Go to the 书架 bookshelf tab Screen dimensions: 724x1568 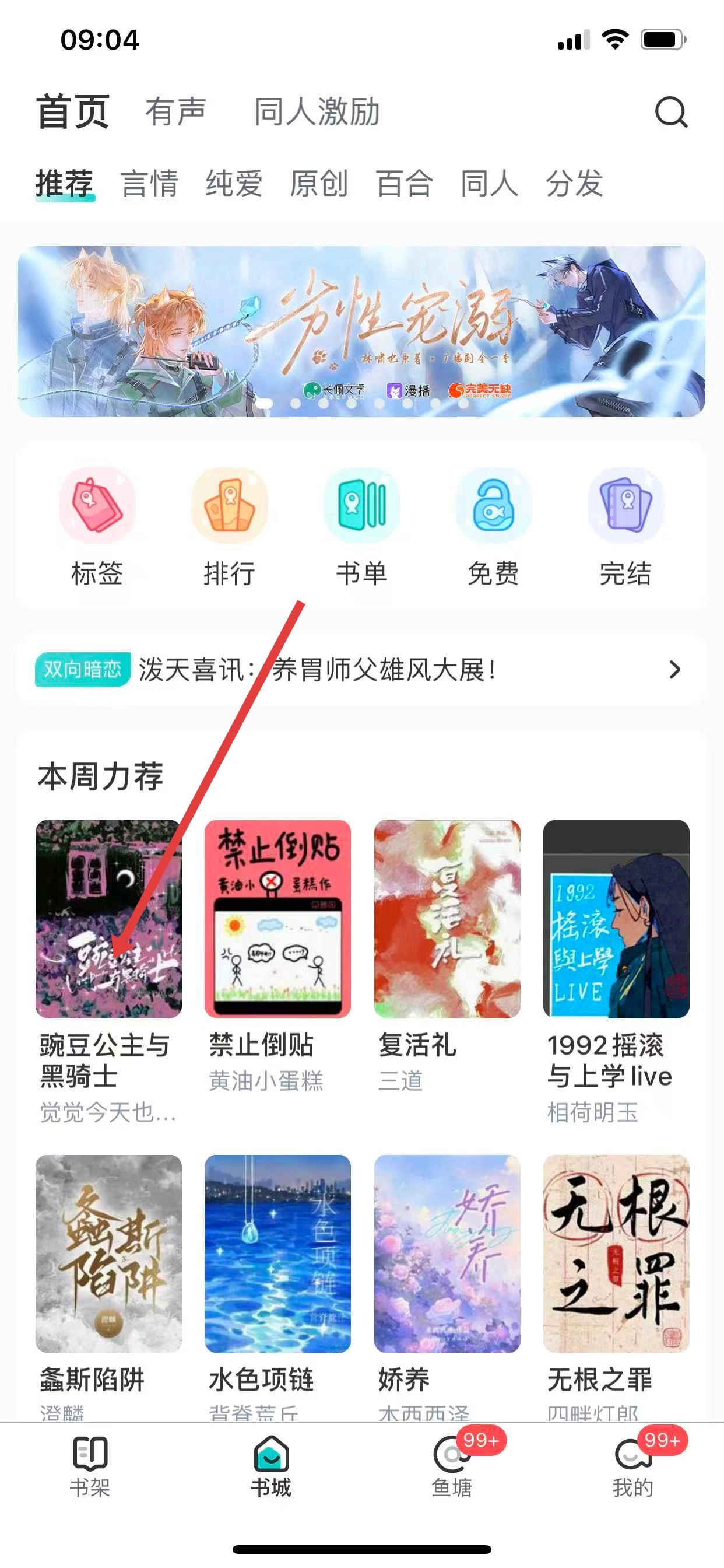pyautogui.click(x=90, y=1466)
